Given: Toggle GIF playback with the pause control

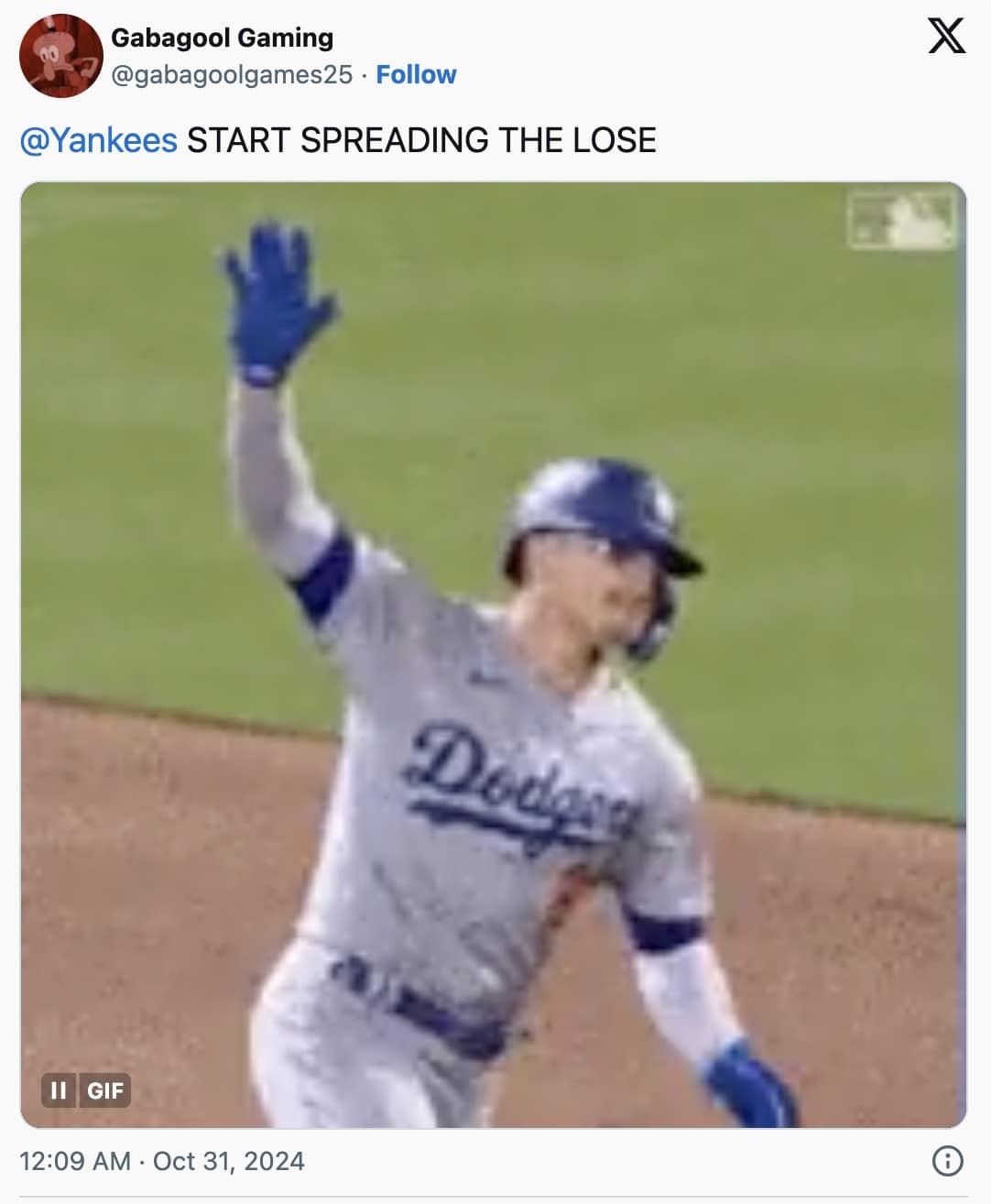Looking at the screenshot, I should tap(57, 1091).
